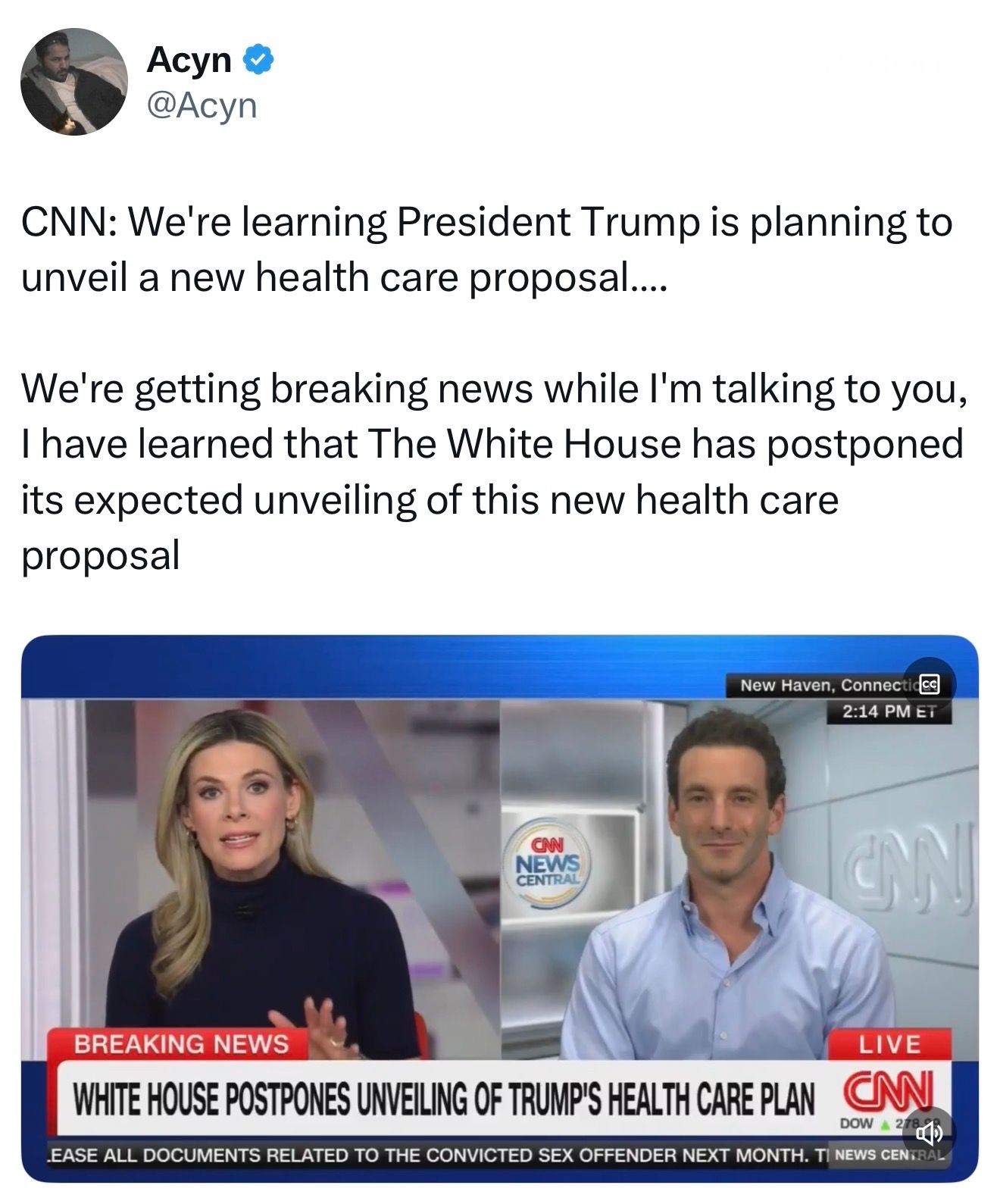Open Acyn's profile picture

click(73, 82)
